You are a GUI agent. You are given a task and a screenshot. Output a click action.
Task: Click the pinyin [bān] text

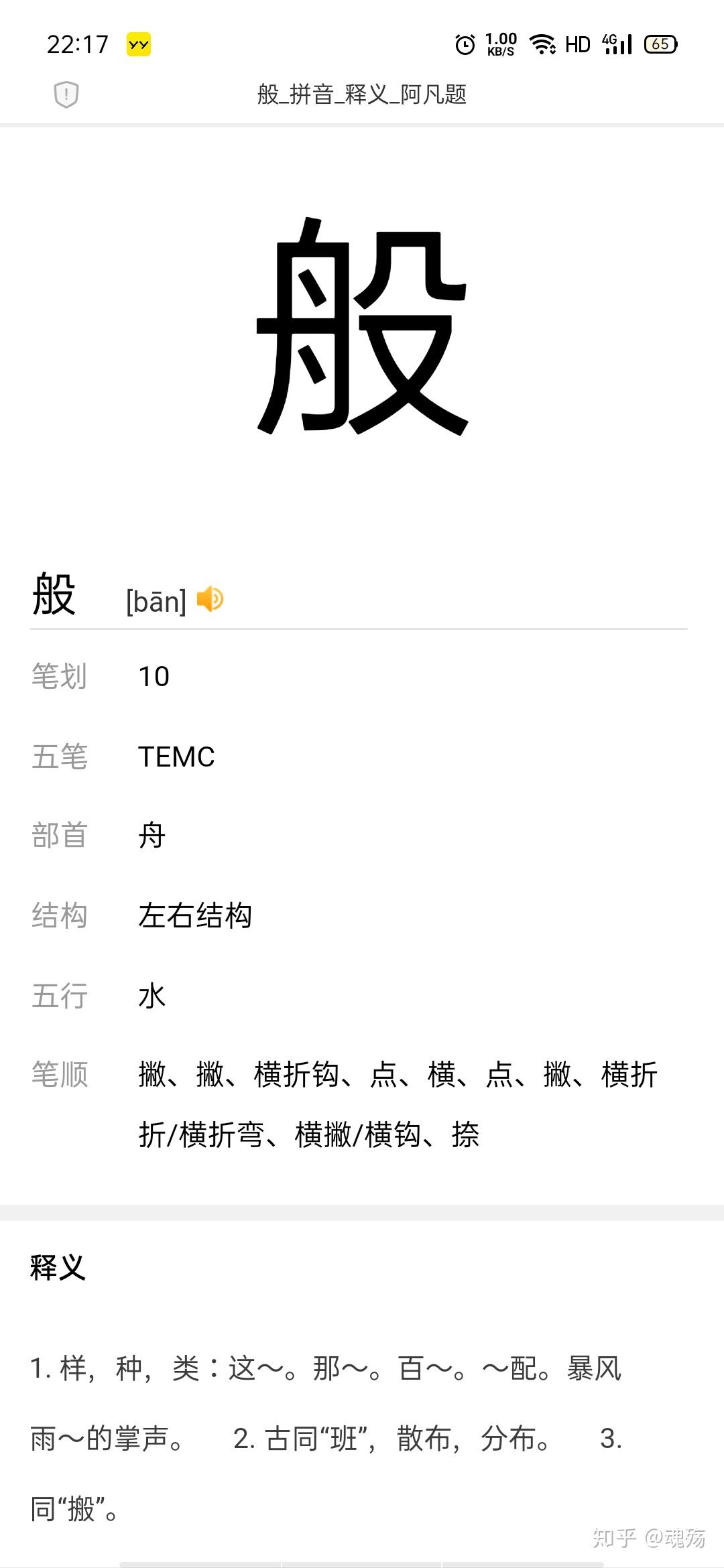156,601
